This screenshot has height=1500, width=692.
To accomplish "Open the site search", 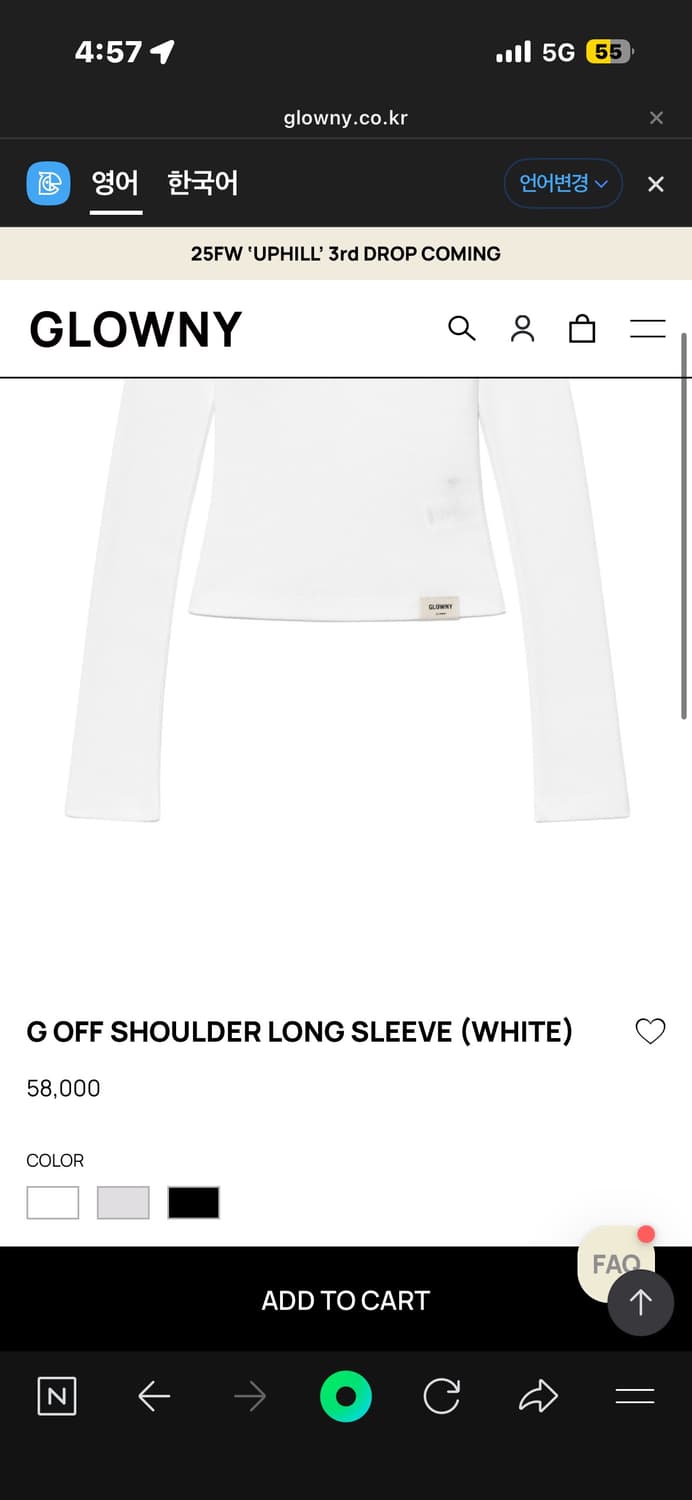I will pos(461,328).
